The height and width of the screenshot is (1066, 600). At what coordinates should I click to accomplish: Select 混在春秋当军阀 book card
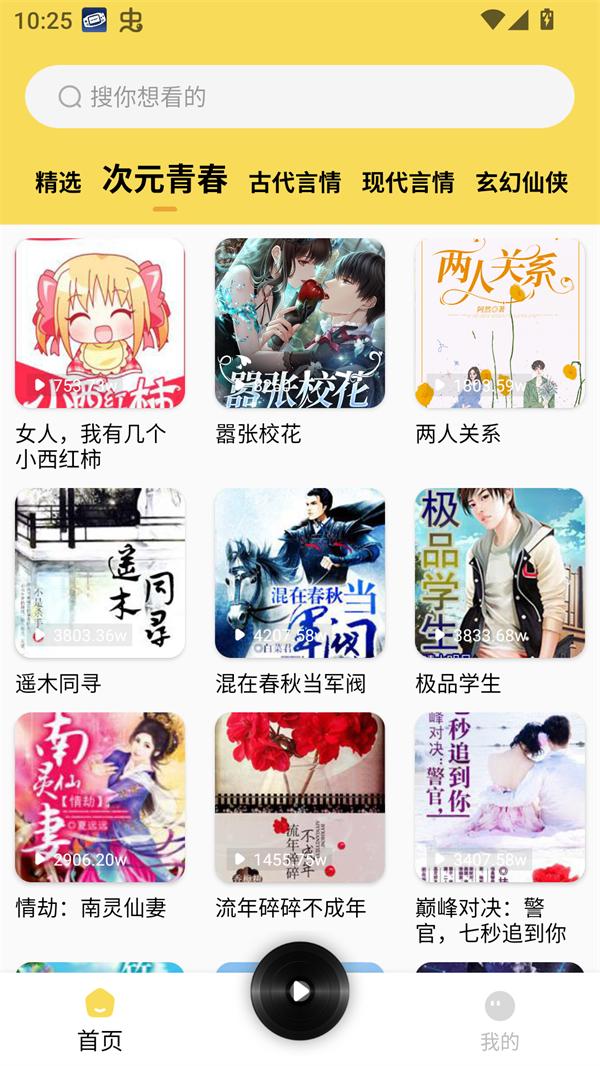[300, 573]
